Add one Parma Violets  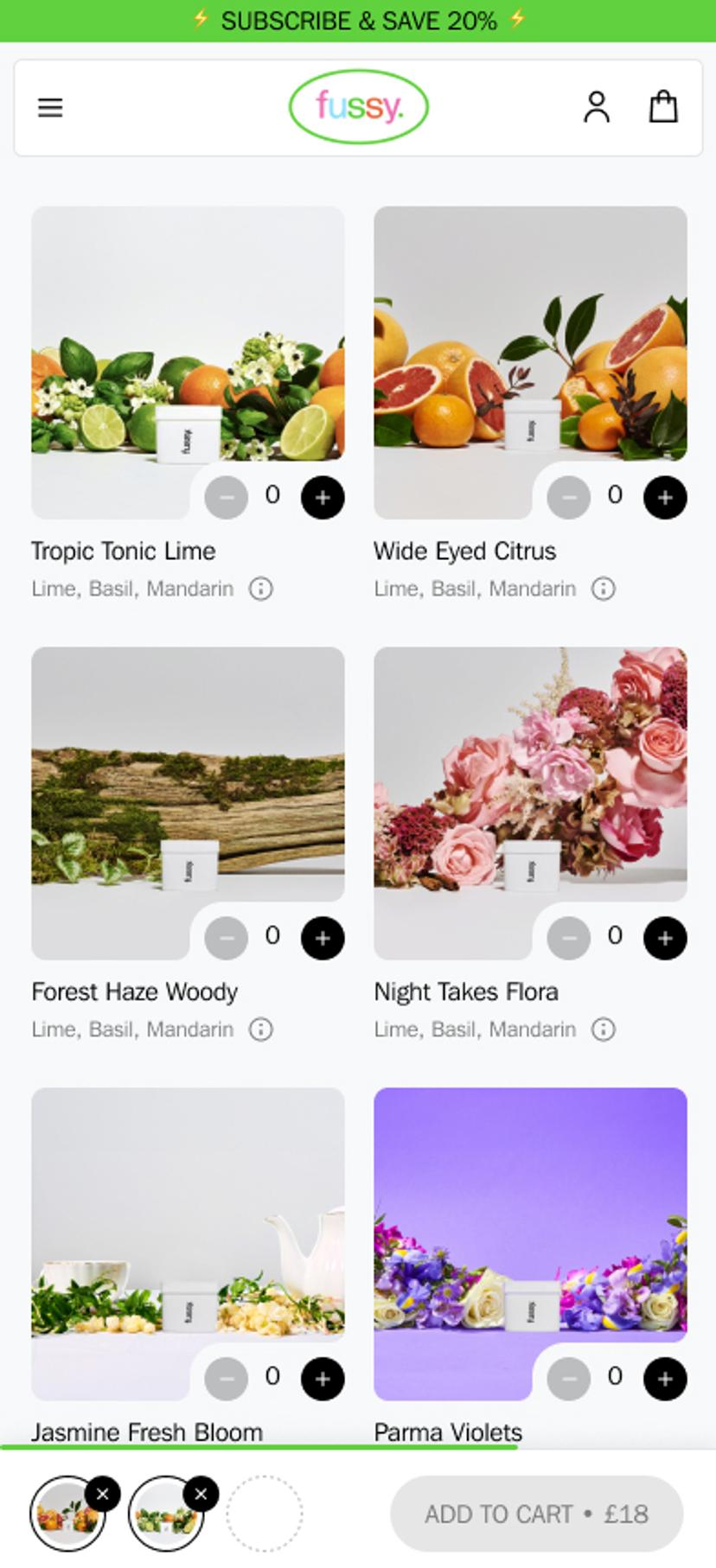(x=665, y=1380)
